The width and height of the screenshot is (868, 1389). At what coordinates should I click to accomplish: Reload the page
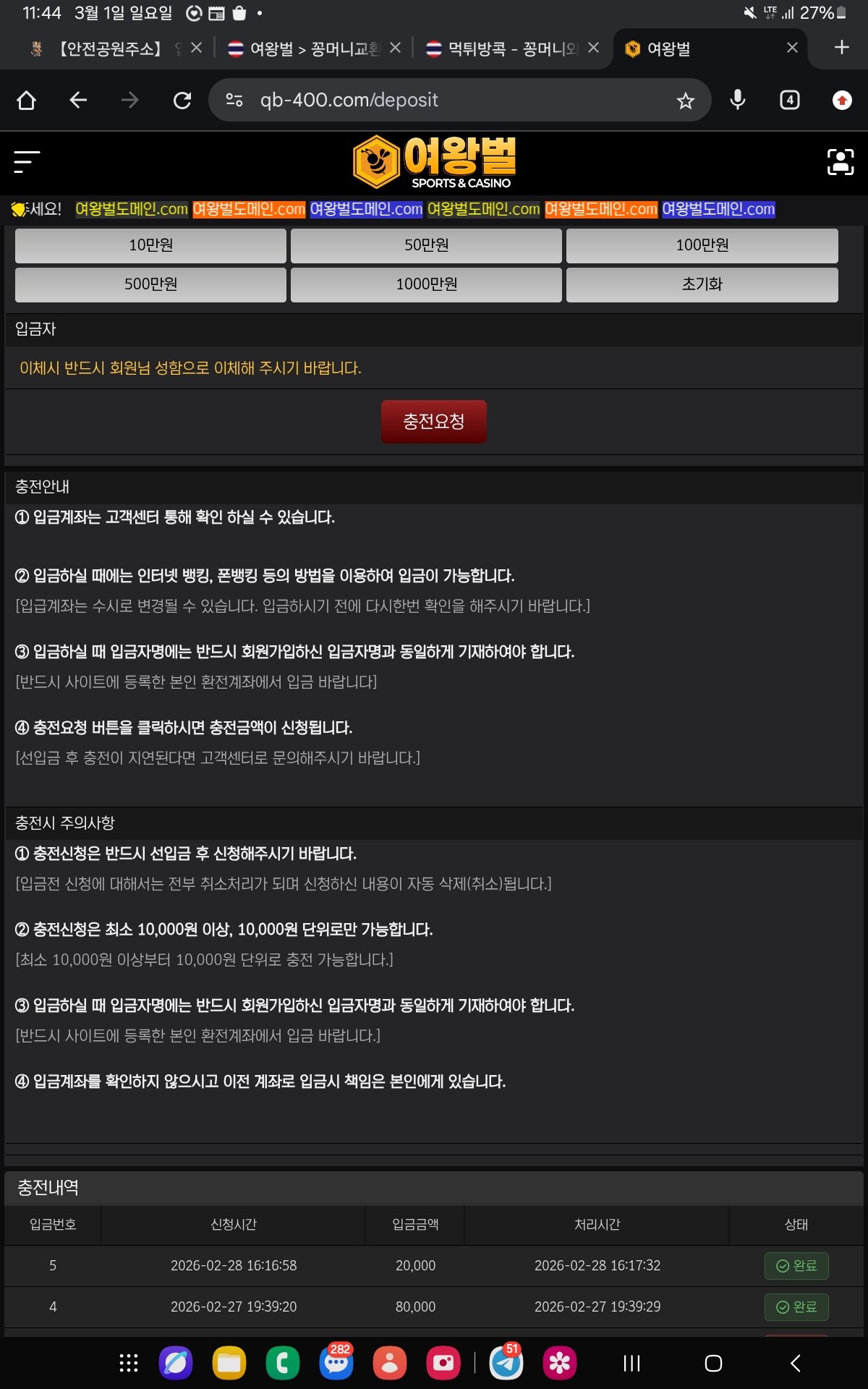[182, 100]
